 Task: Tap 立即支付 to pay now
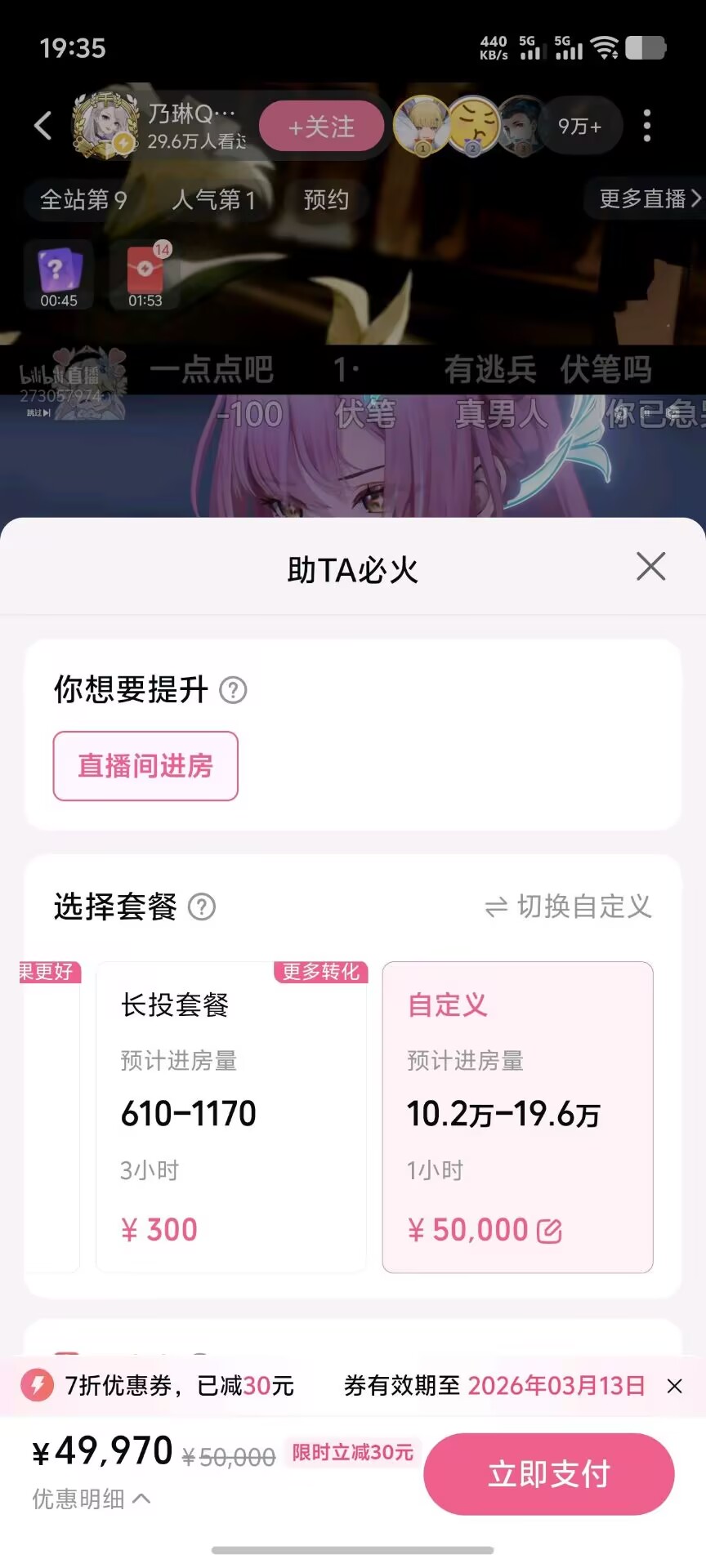pos(548,1474)
